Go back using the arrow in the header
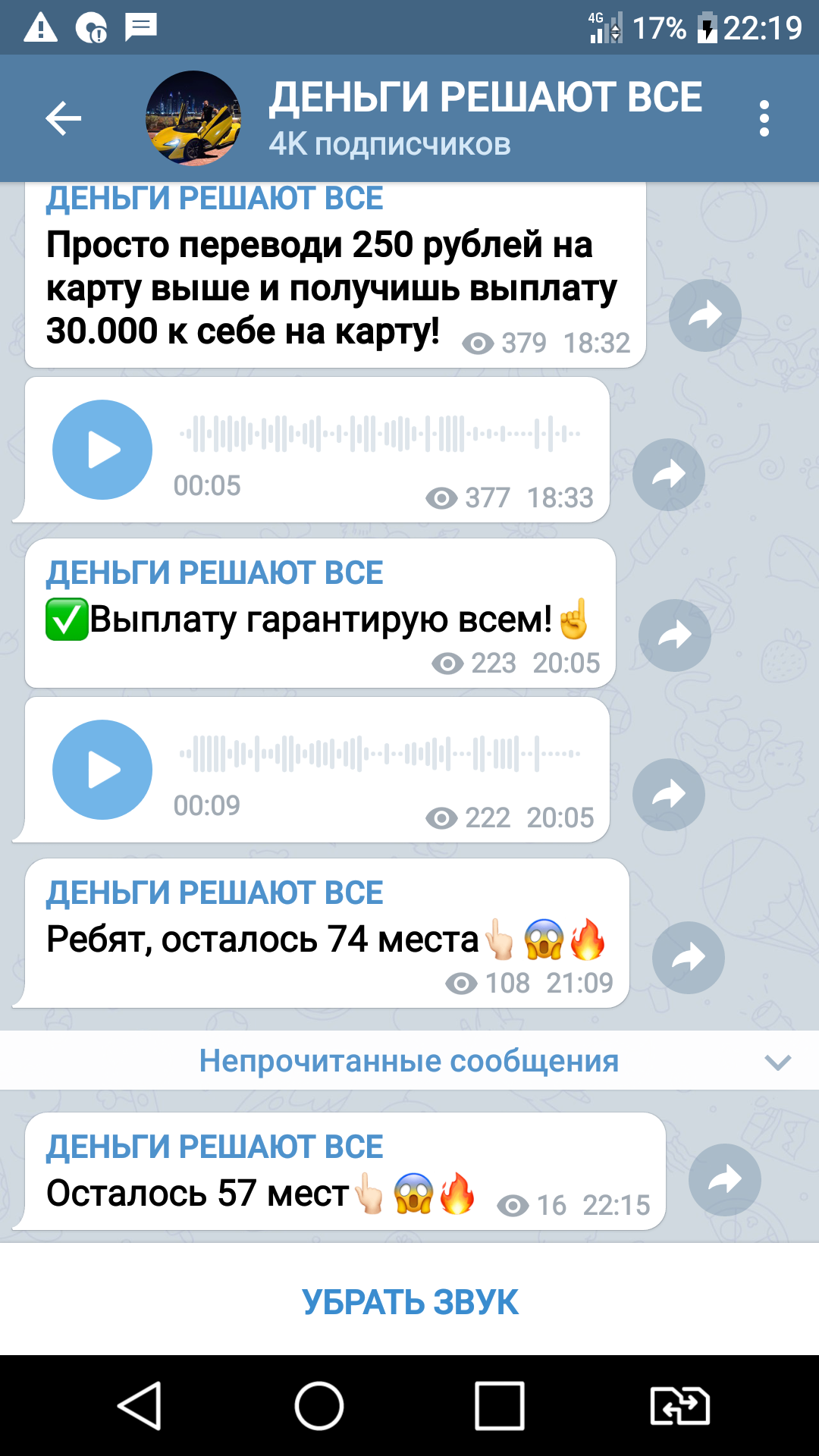This screenshot has height=1456, width=819. [63, 118]
